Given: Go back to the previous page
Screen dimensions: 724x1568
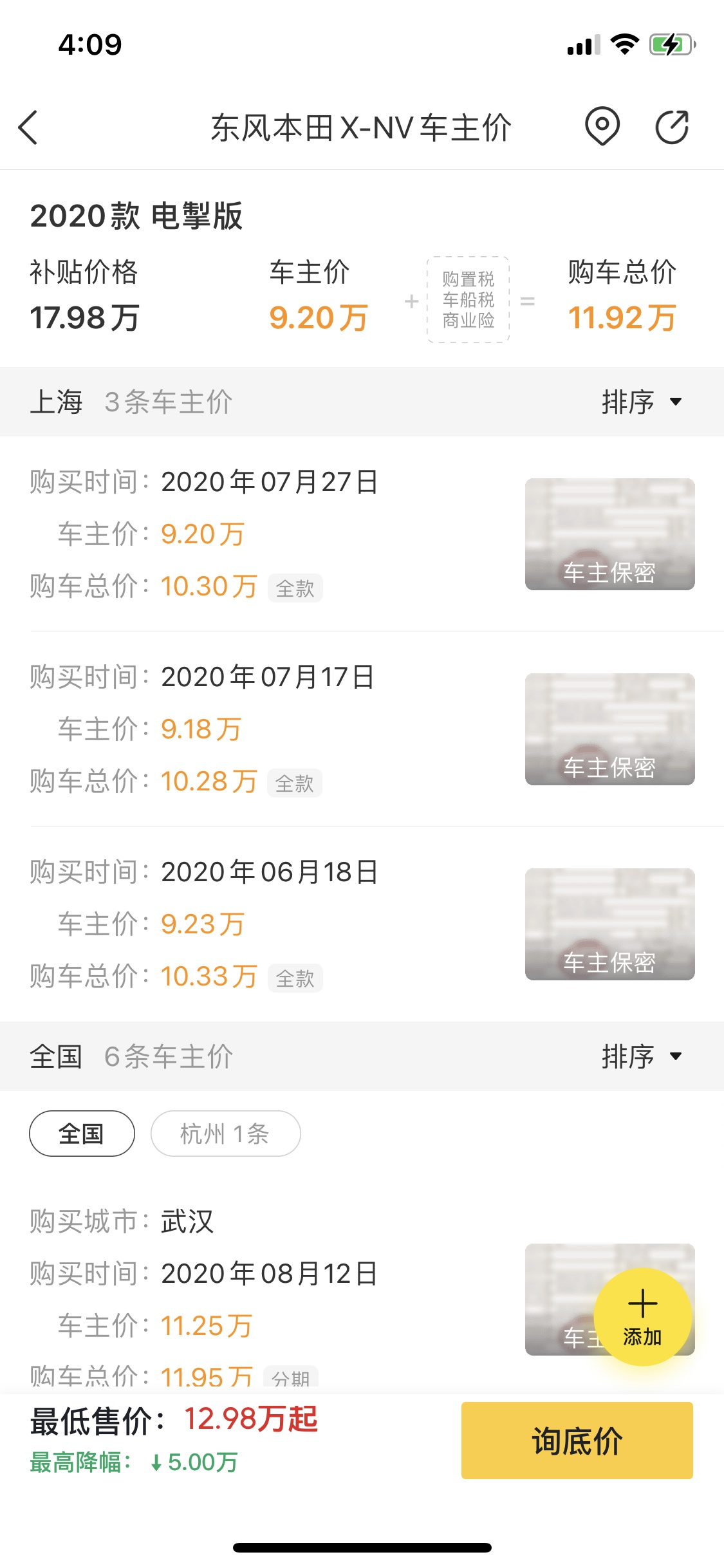Looking at the screenshot, I should 28,127.
